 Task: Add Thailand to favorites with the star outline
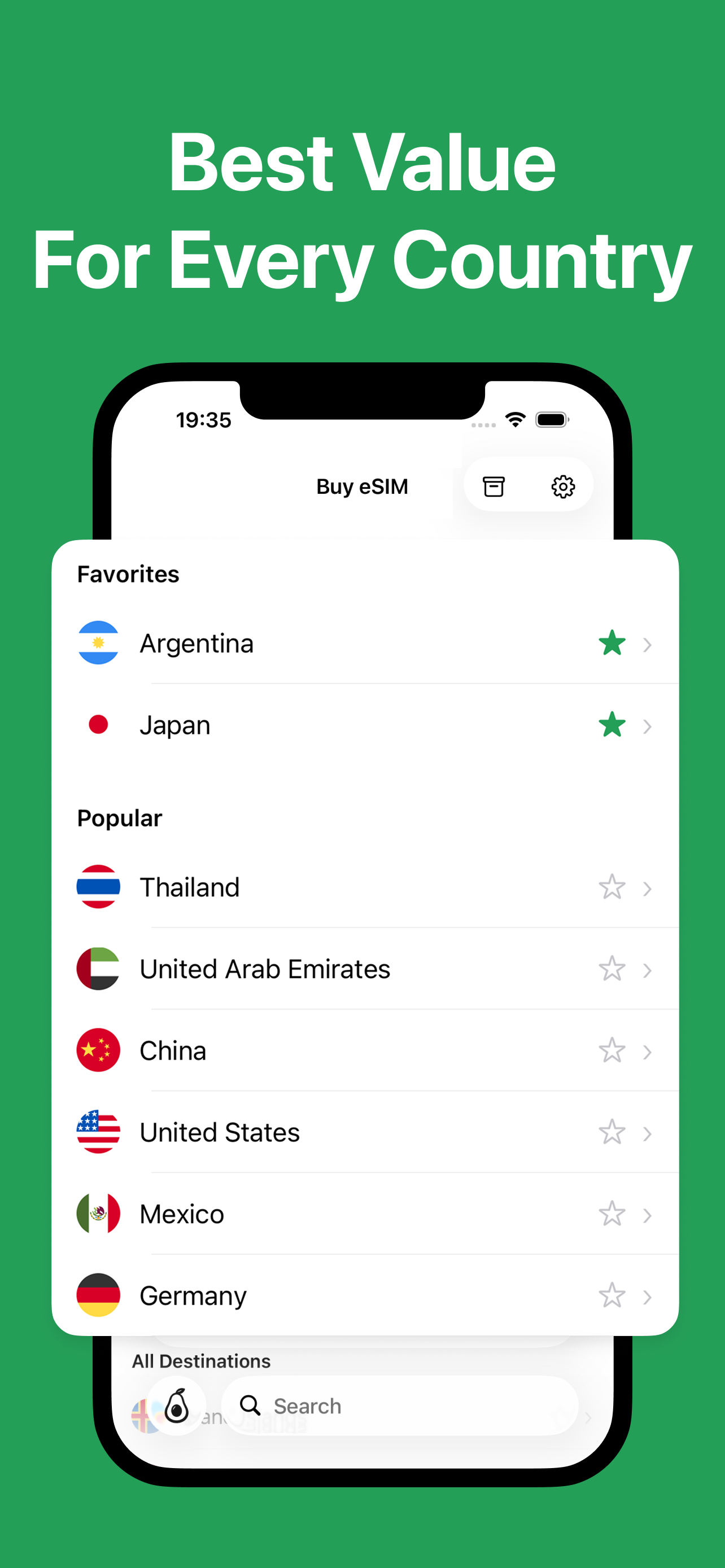coord(612,887)
